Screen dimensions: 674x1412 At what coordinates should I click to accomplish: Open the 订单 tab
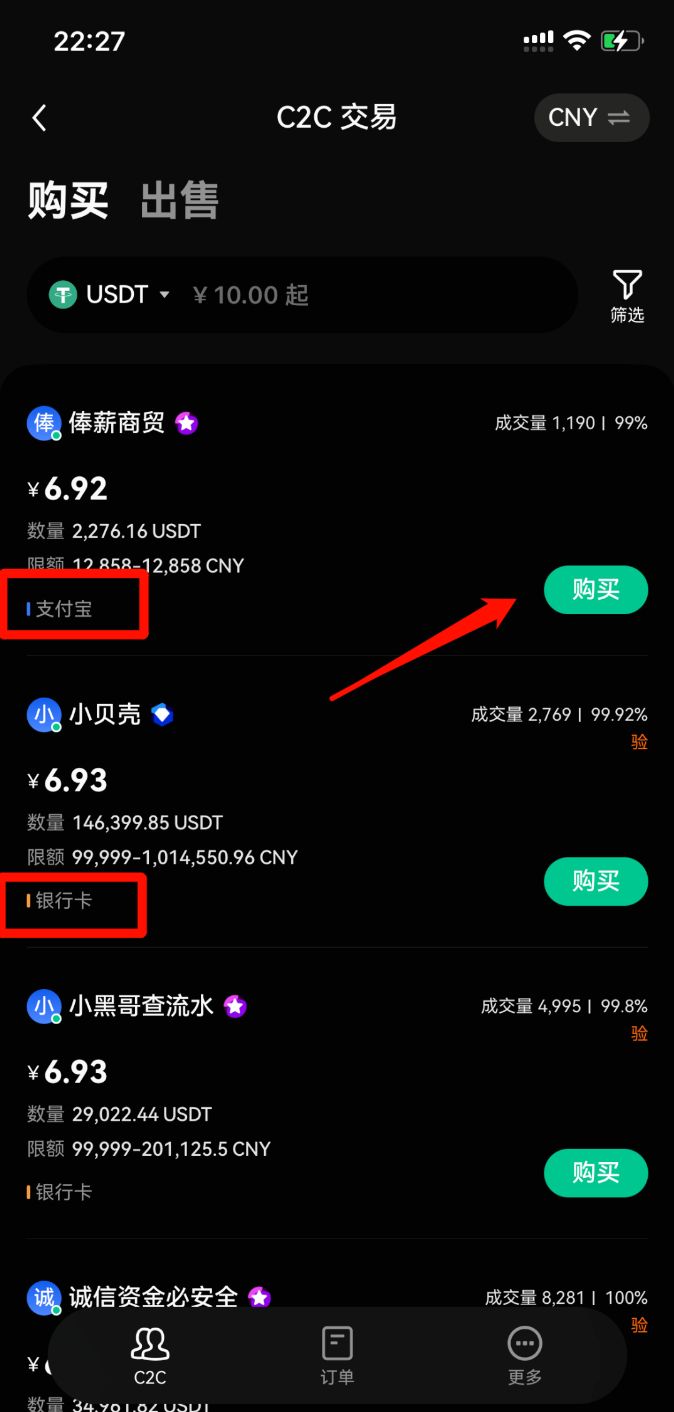tap(337, 1356)
